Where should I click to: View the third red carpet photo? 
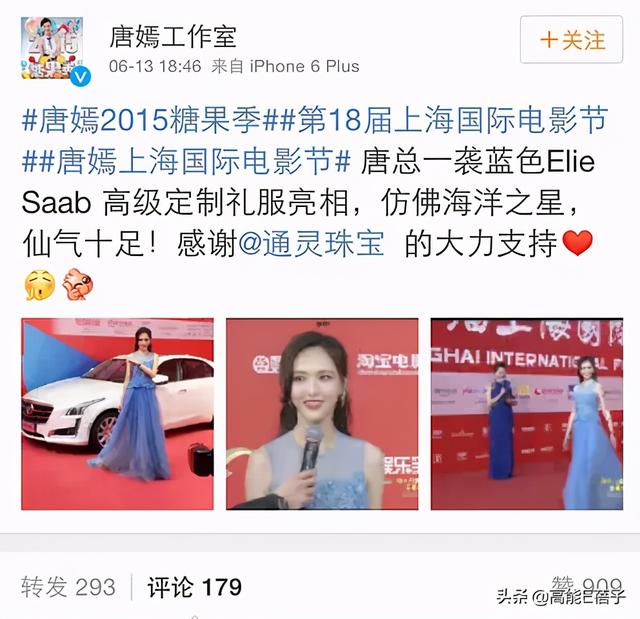click(x=527, y=414)
